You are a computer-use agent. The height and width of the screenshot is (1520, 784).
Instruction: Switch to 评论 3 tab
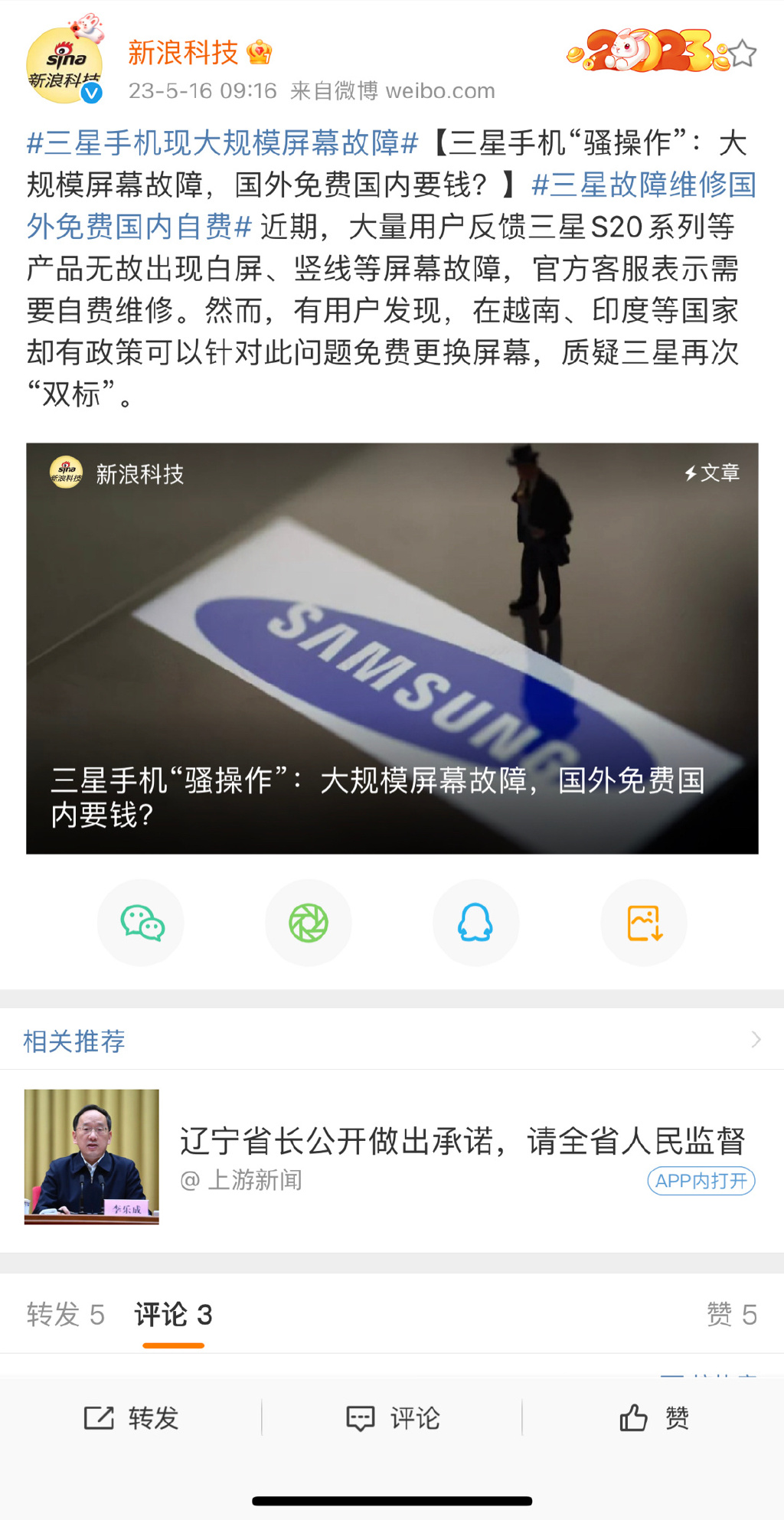173,1314
